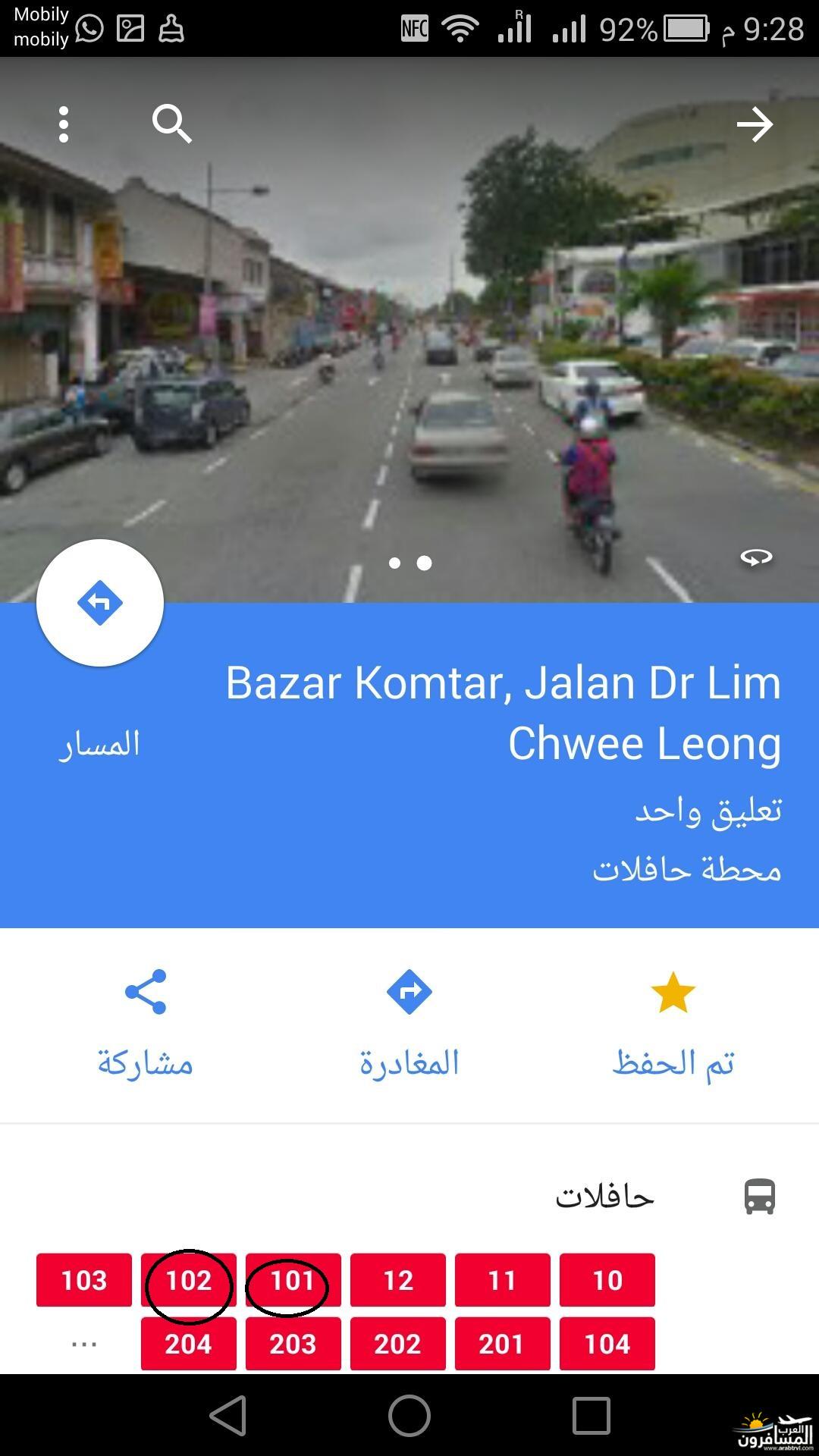Tap the system back button
Image resolution: width=819 pixels, height=1456 pixels.
(228, 1415)
